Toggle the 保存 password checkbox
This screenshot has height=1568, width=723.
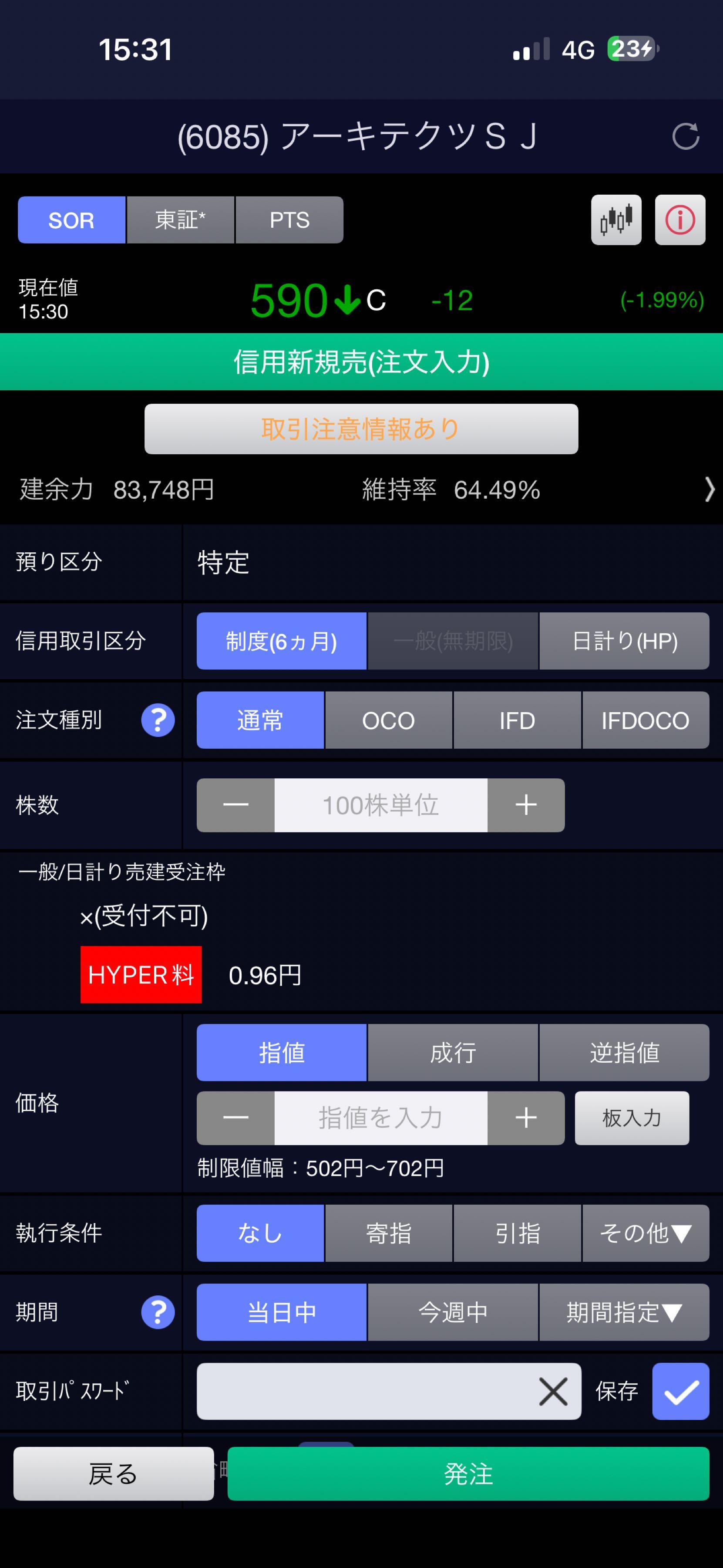680,1391
